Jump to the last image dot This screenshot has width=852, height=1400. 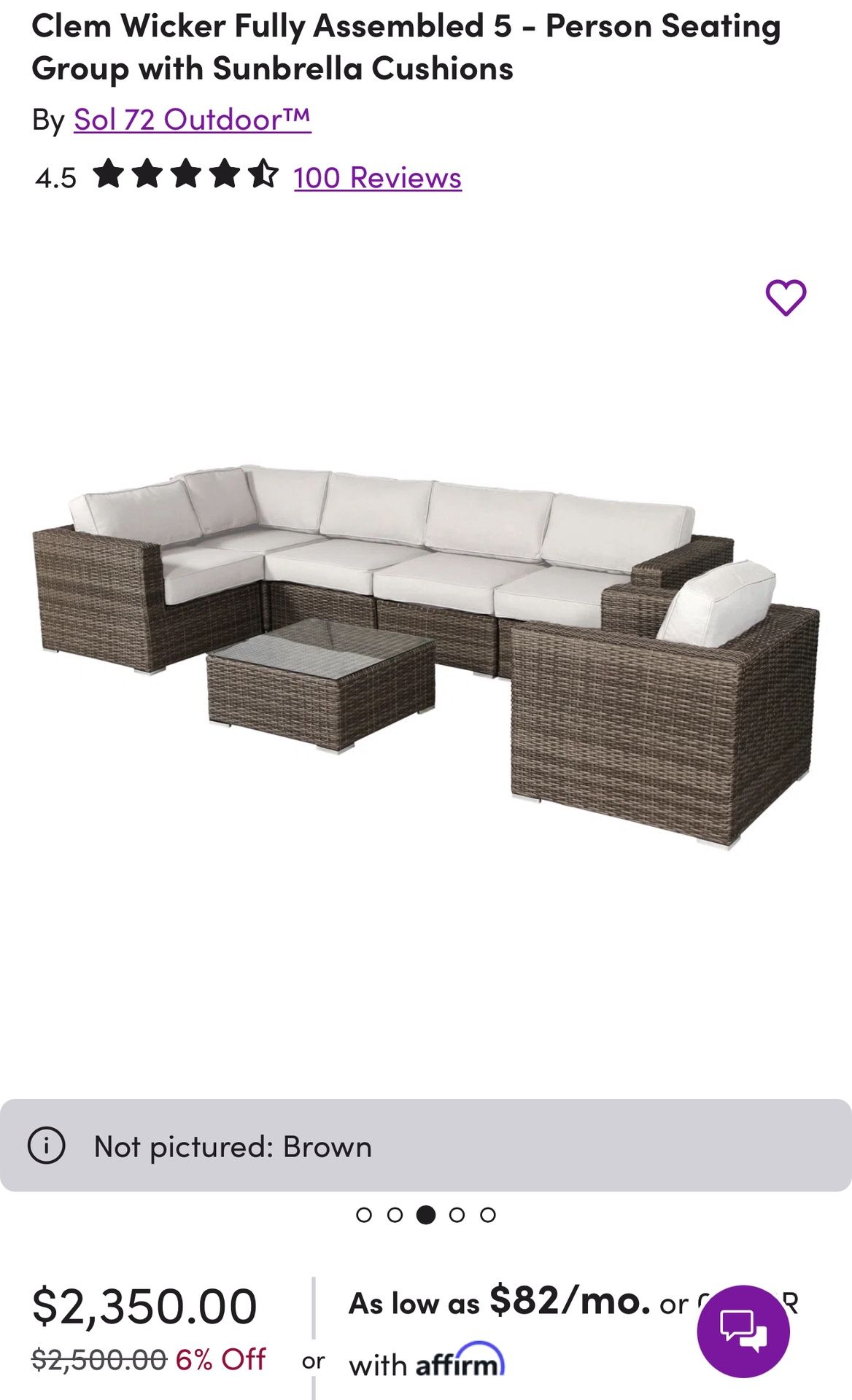click(488, 1215)
